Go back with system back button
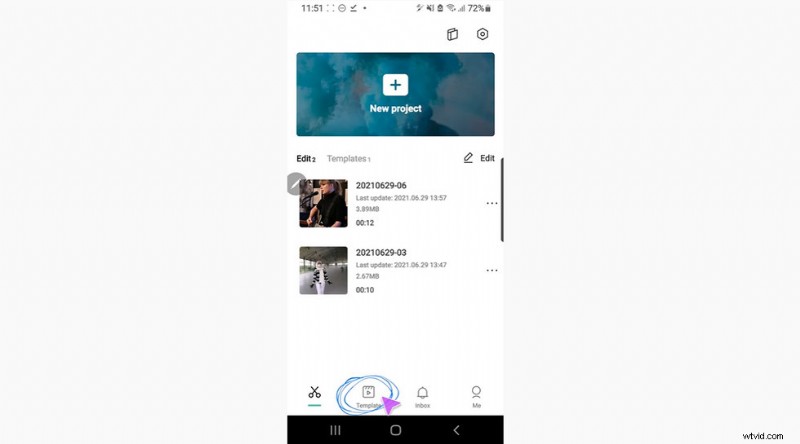The width and height of the screenshot is (800, 444). pyautogui.click(x=456, y=429)
